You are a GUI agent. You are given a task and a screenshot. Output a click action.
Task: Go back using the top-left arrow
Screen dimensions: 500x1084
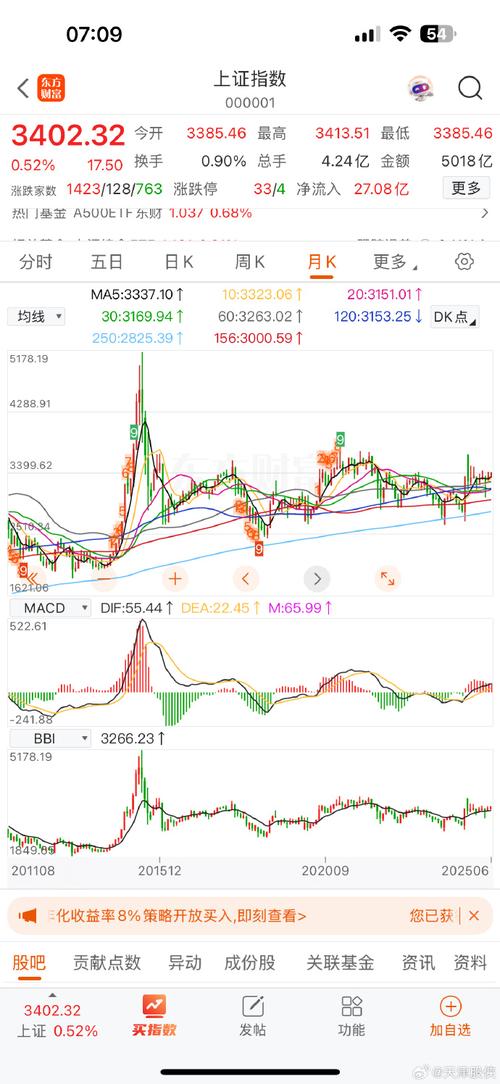coord(23,88)
